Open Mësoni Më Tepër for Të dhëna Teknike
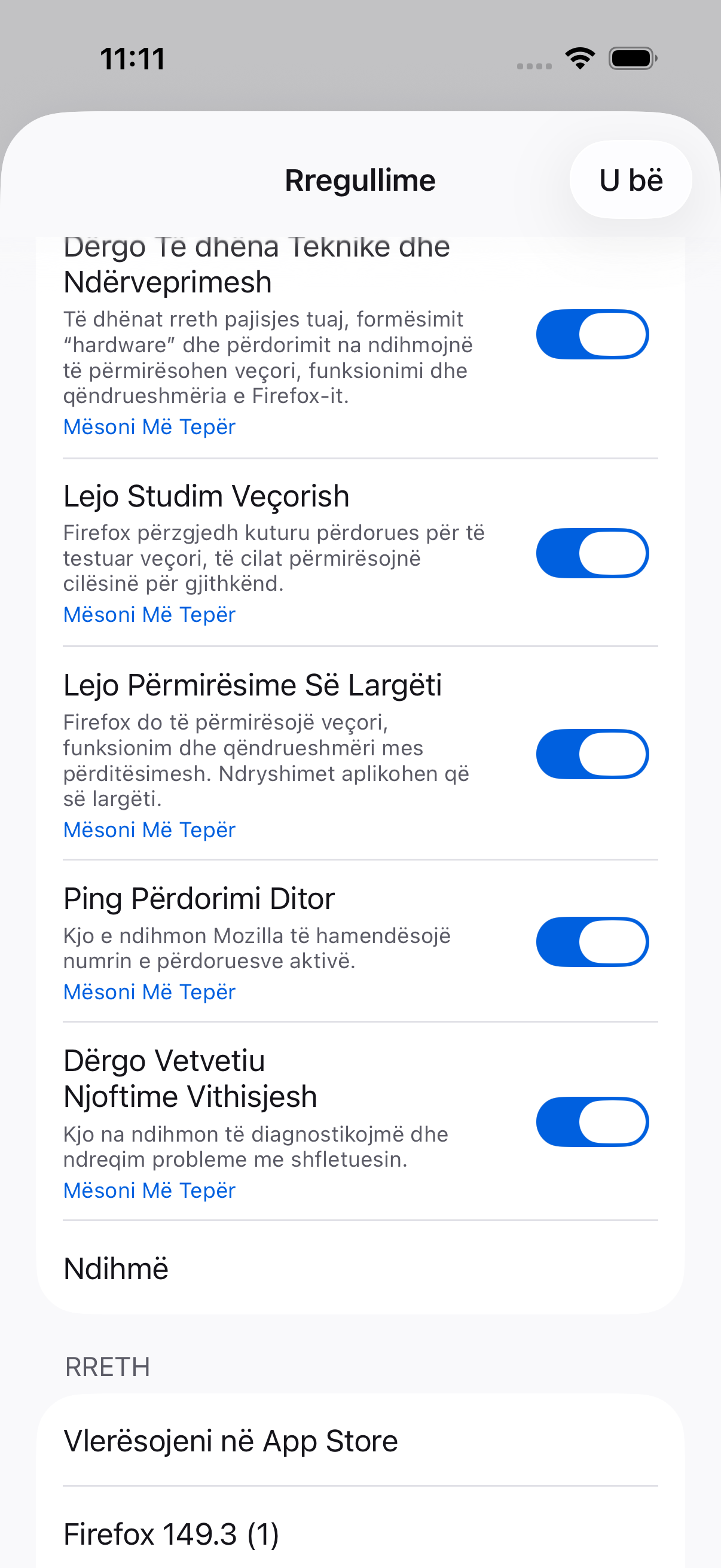The image size is (721, 1568). pyautogui.click(x=149, y=428)
